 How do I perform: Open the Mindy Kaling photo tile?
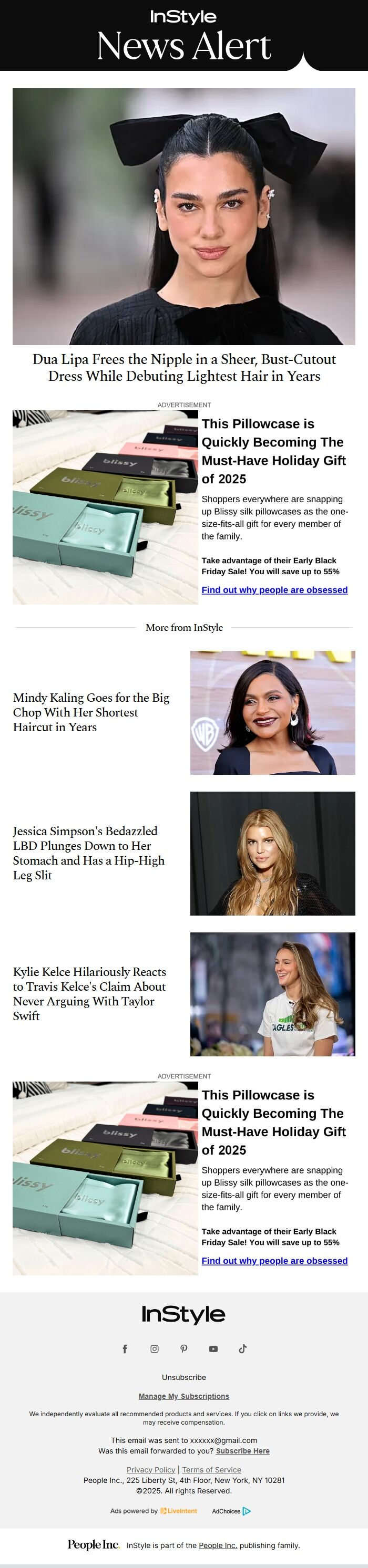click(x=272, y=712)
